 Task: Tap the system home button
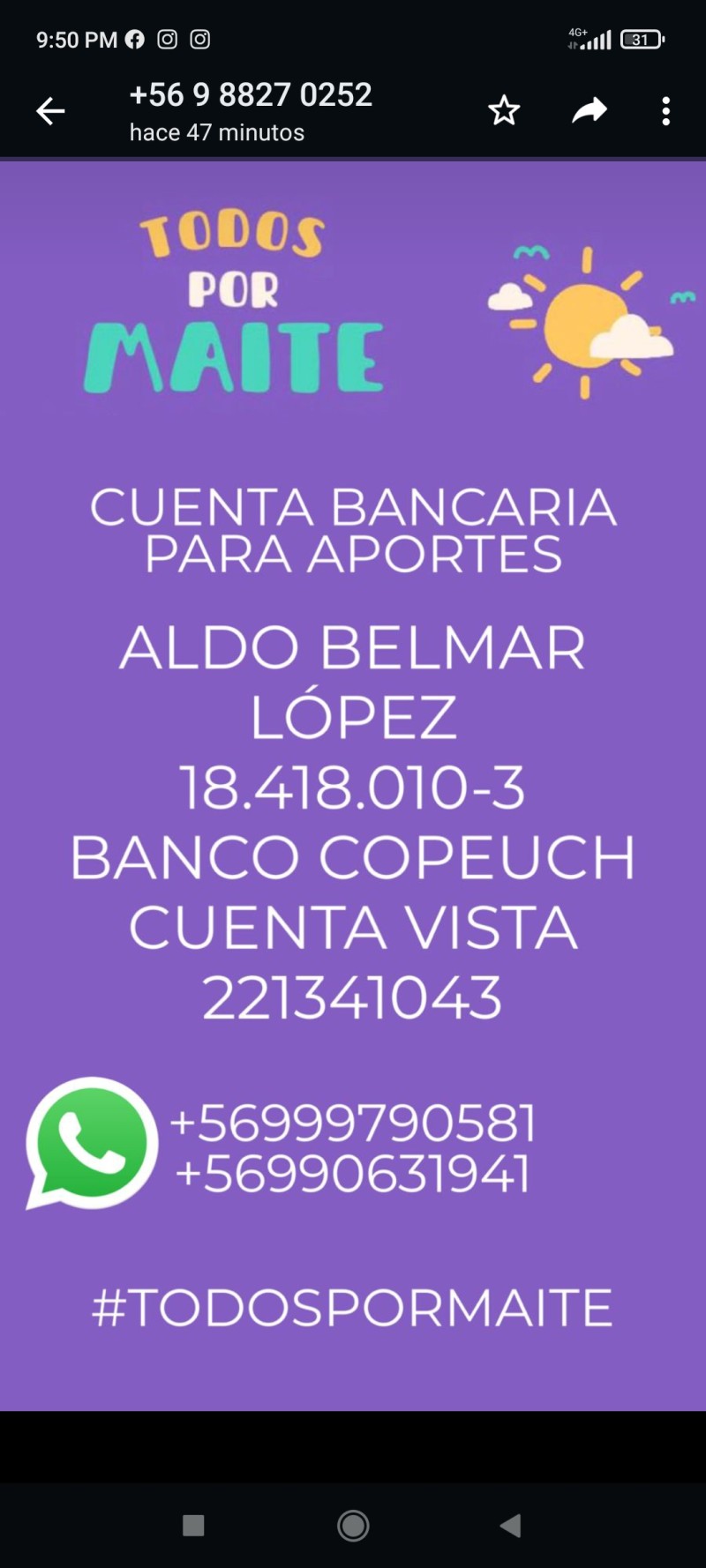(x=353, y=1526)
